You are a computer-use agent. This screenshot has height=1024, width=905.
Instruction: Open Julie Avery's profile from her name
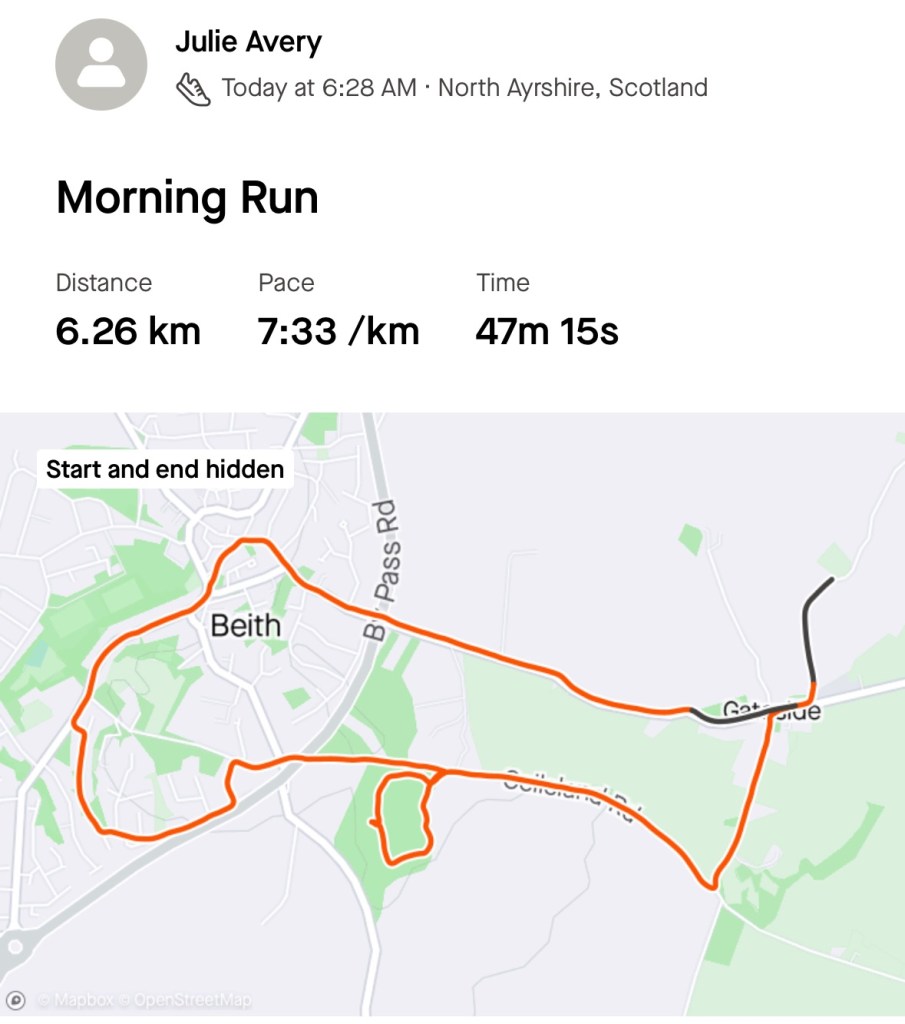[248, 42]
